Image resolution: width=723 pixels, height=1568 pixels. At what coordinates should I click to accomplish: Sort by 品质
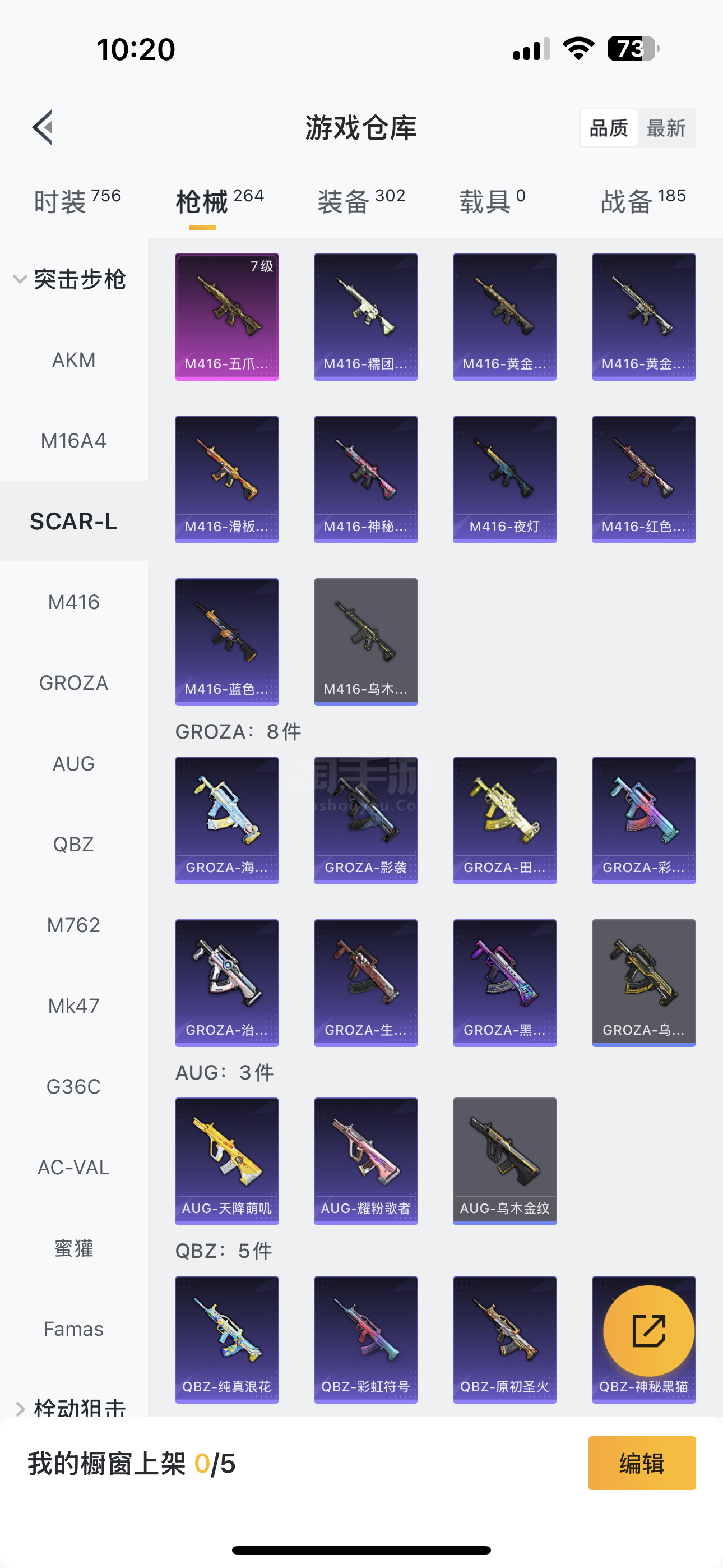click(x=609, y=128)
